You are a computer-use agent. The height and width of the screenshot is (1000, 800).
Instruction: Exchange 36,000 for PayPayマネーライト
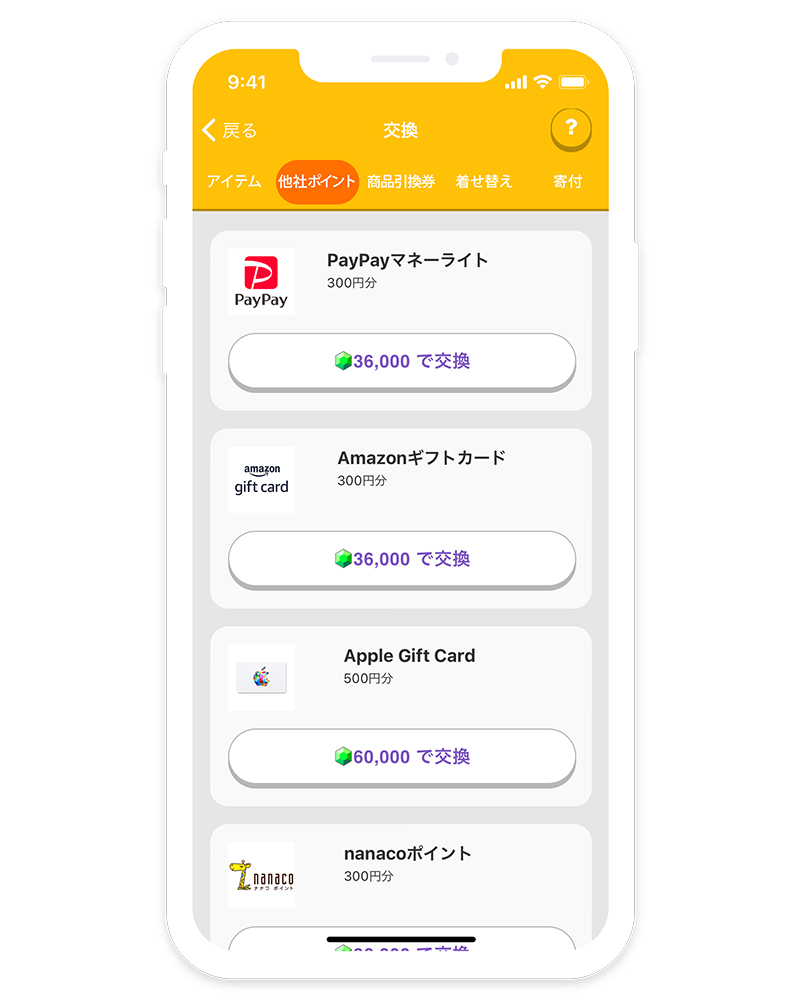pos(402,361)
